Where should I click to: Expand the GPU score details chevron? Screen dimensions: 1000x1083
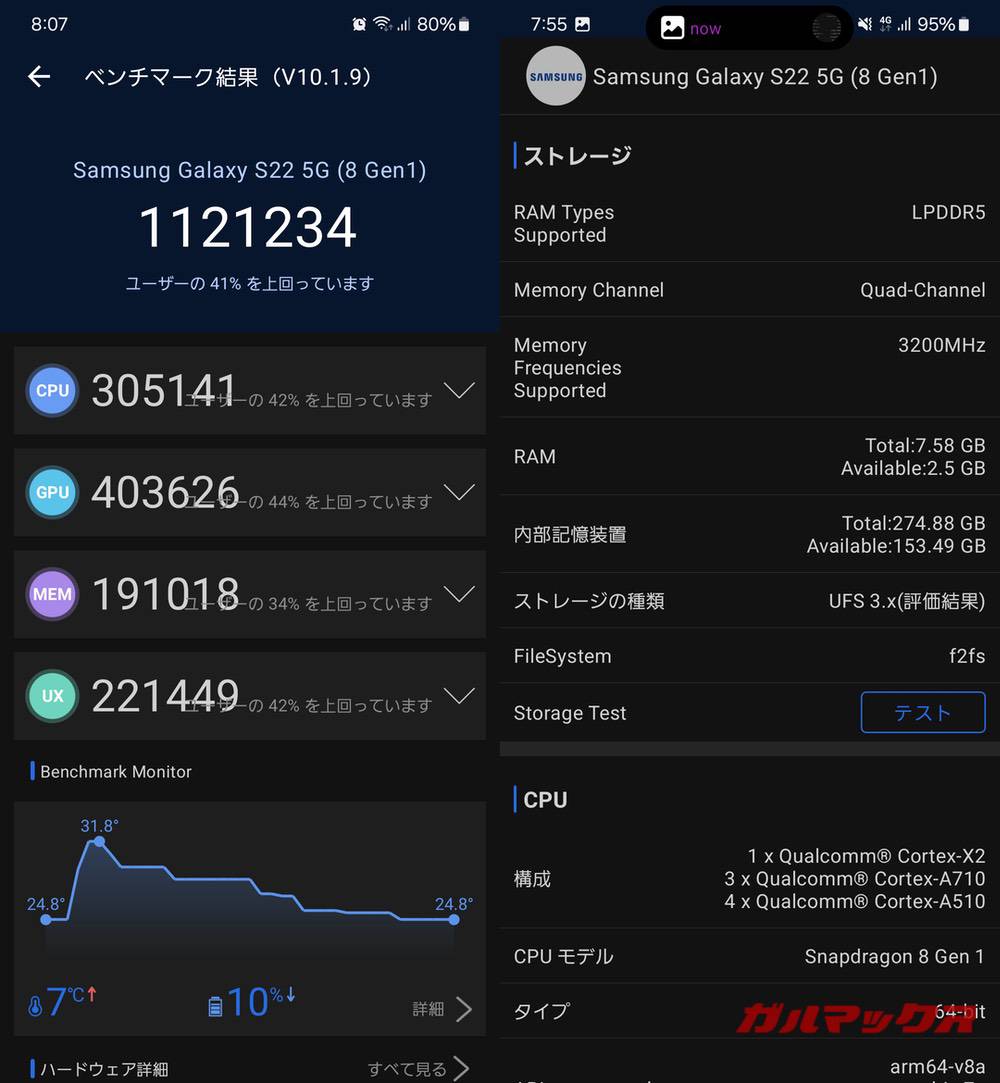tap(459, 493)
